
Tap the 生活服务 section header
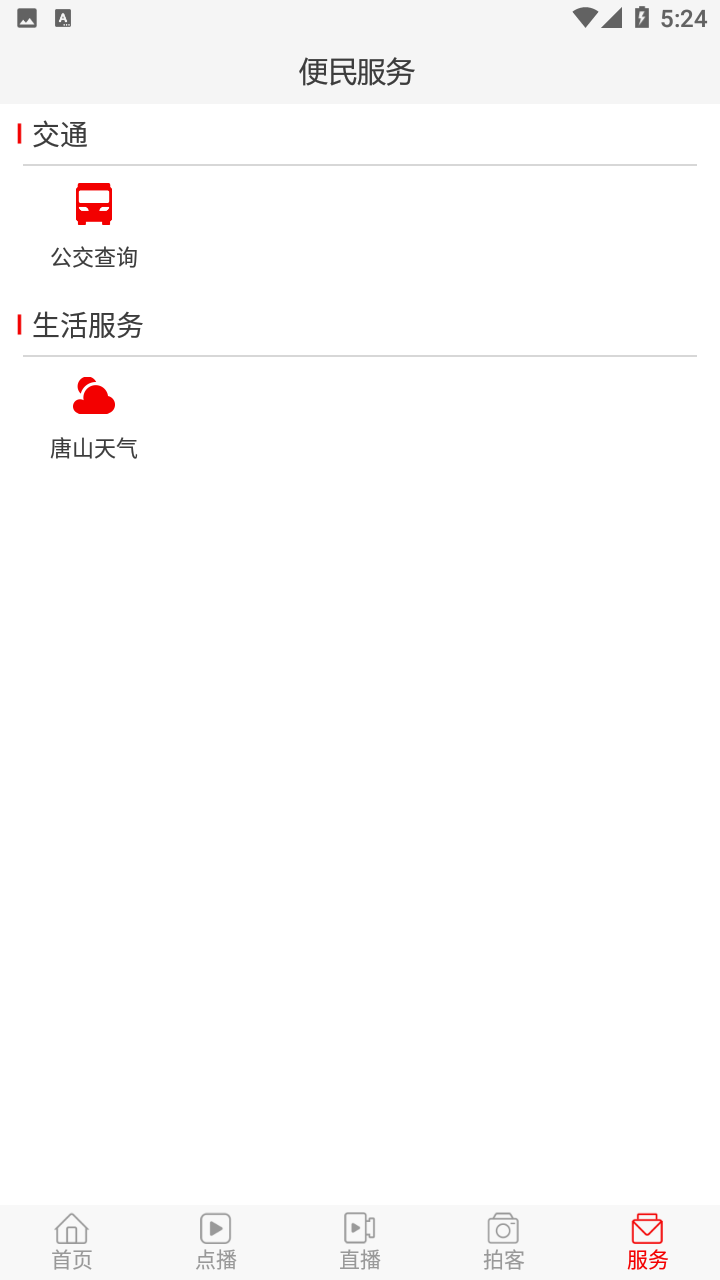[87, 326]
